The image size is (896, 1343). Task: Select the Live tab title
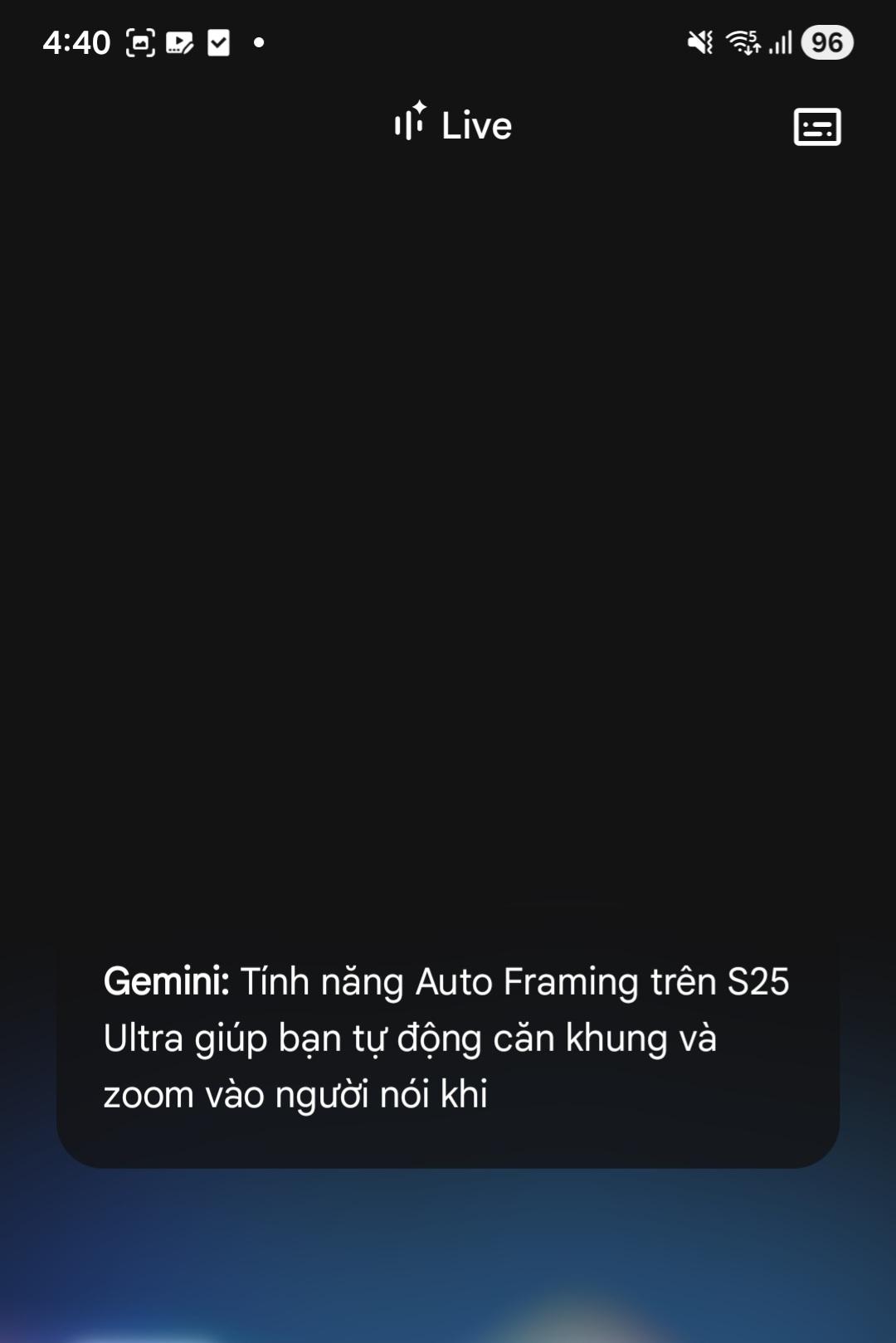tap(475, 125)
